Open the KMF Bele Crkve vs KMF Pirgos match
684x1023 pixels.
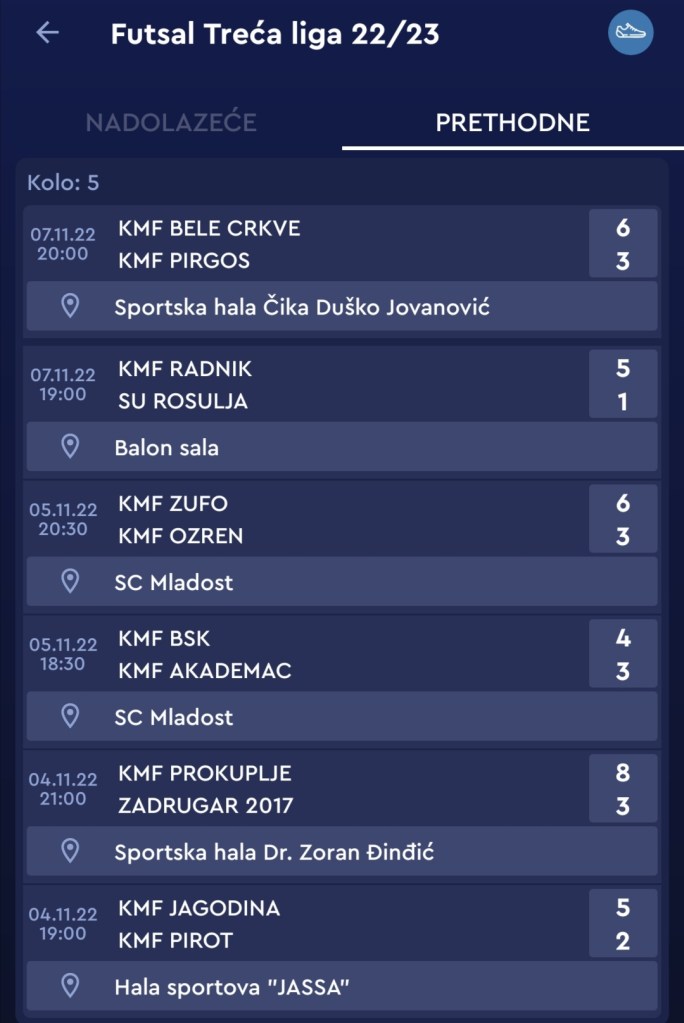(x=340, y=244)
